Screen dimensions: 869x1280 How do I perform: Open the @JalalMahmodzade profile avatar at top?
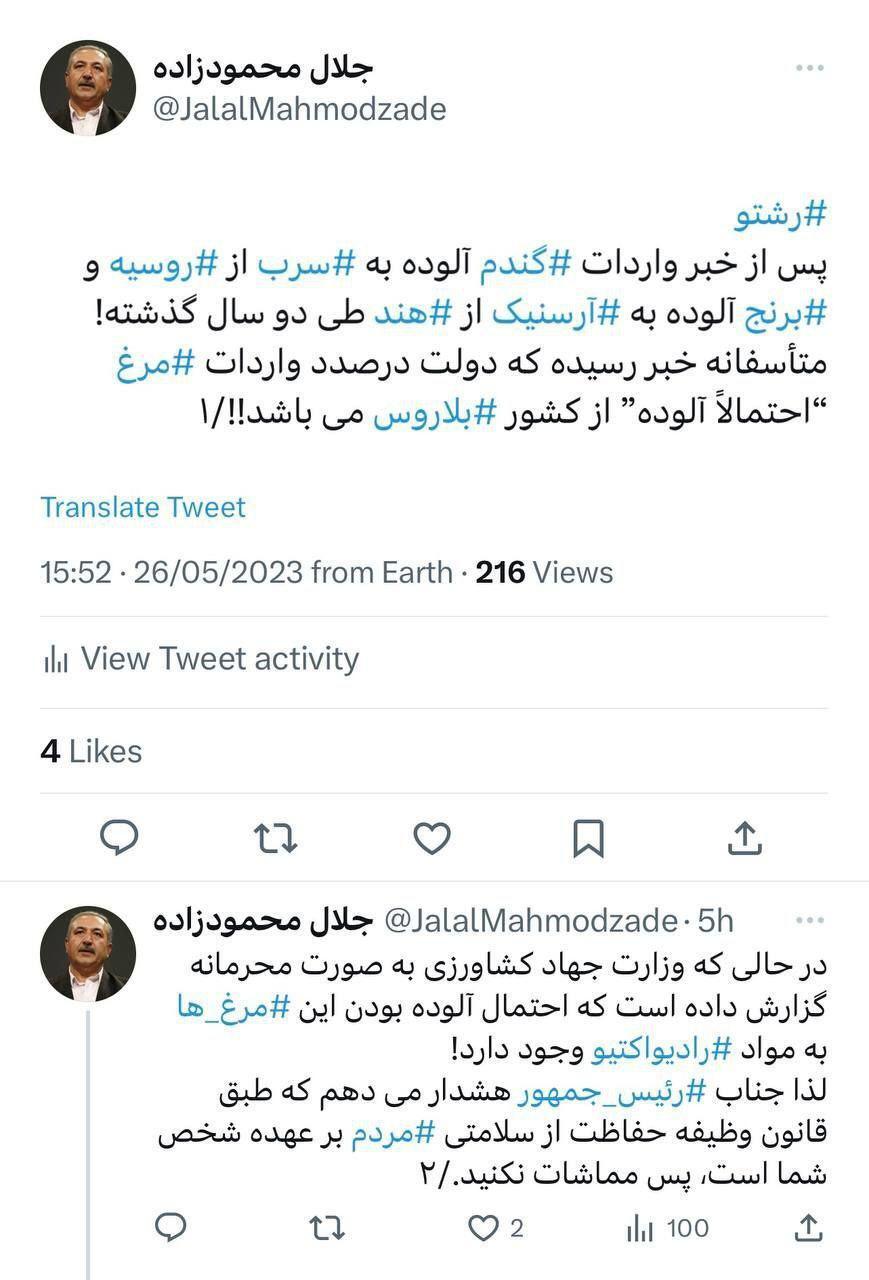click(x=88, y=88)
